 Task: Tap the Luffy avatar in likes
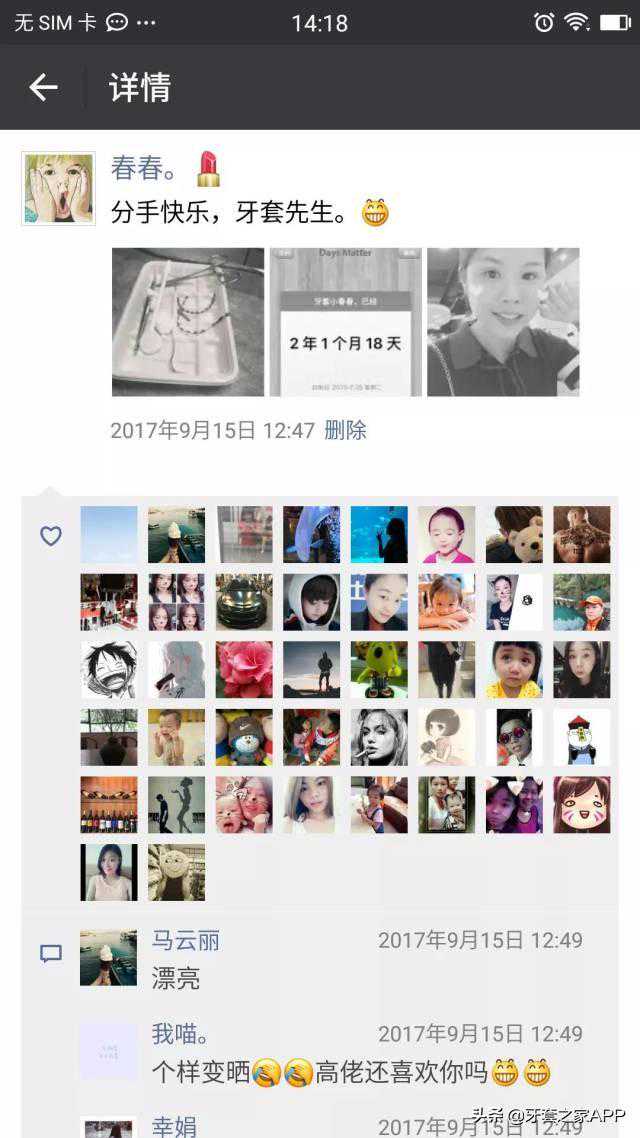[109, 670]
